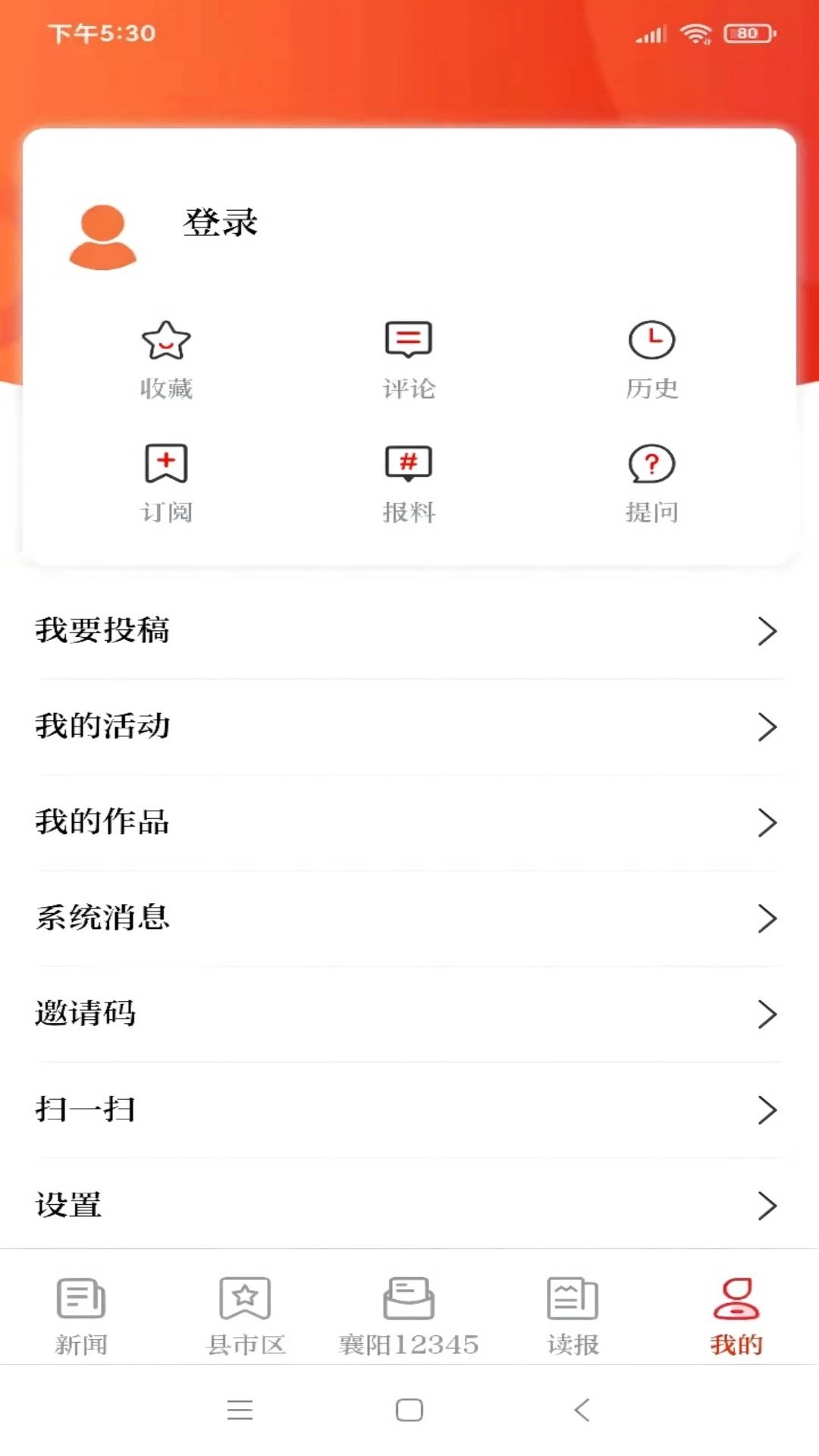Open 我的作品 my works page

104,822
